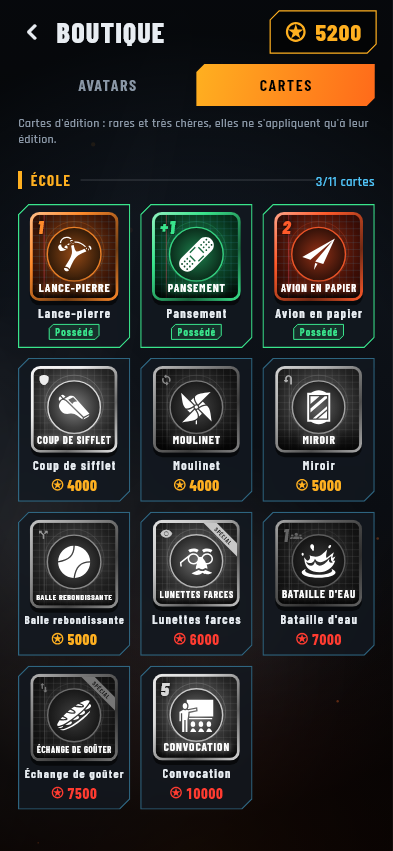
Task: Select the Cartes tab
Action: [286, 85]
